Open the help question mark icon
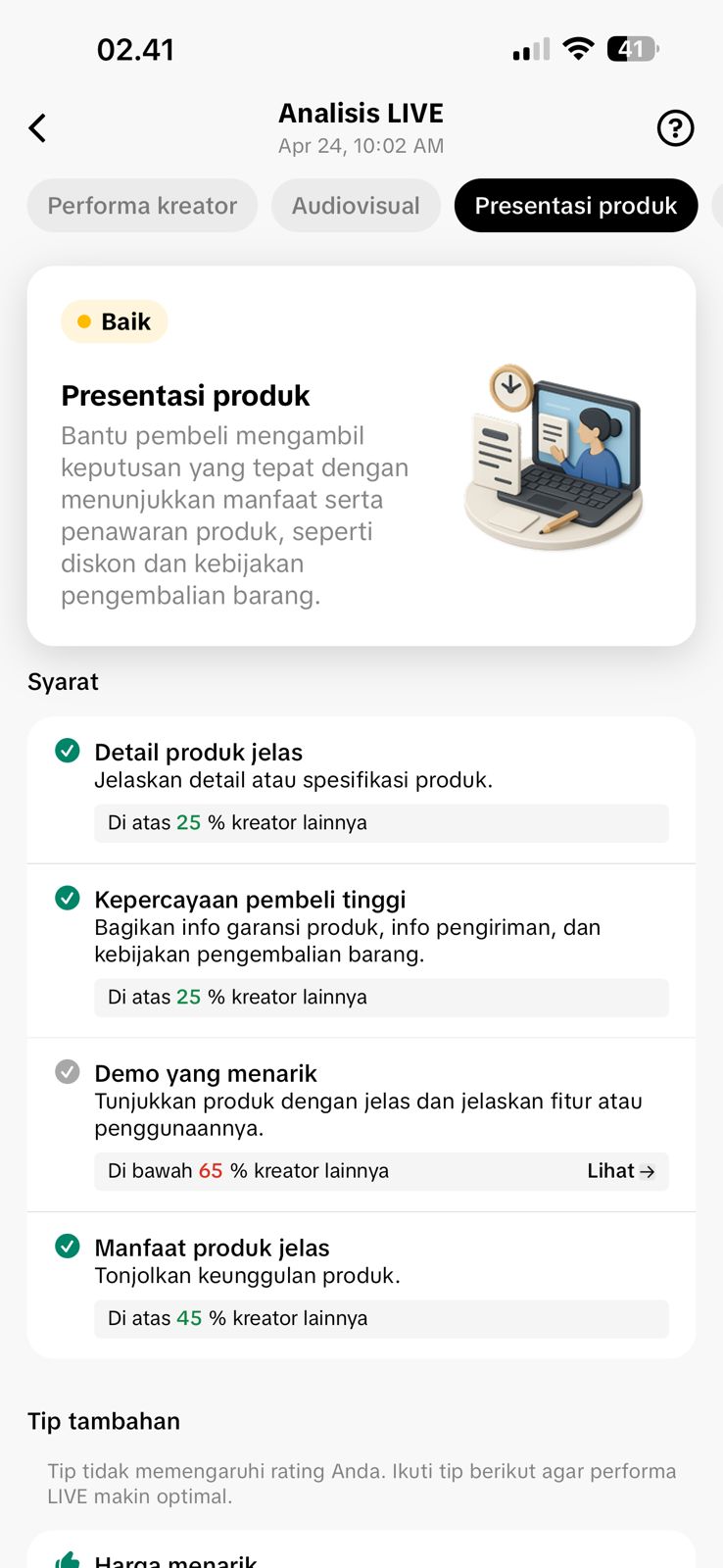Image resolution: width=723 pixels, height=1568 pixels. (674, 127)
